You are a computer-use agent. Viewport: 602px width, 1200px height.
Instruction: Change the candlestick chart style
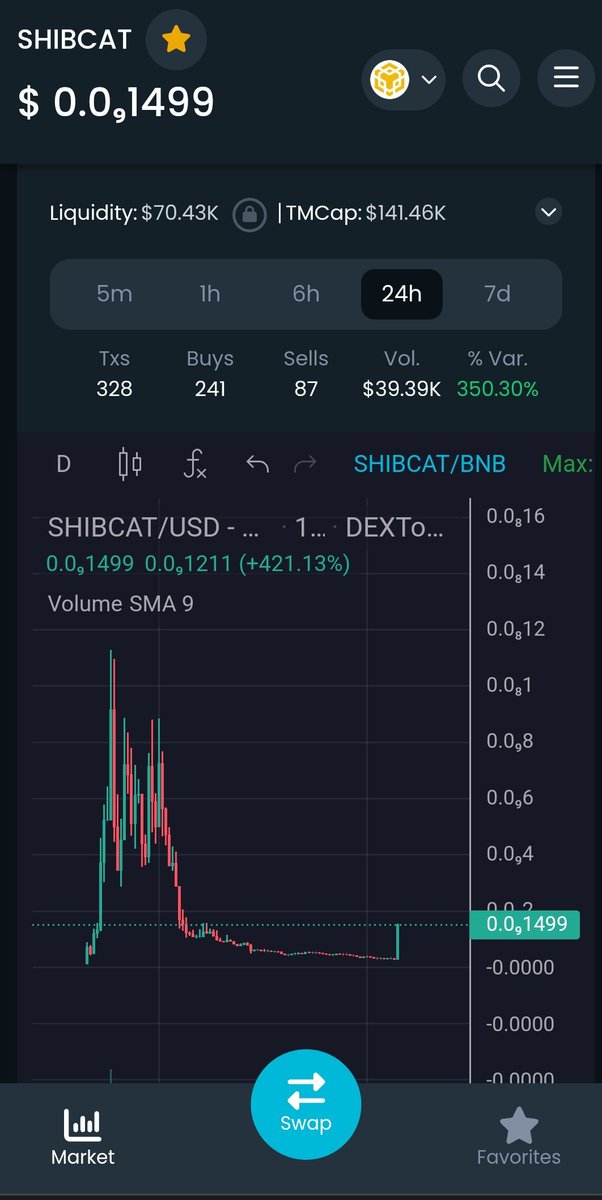130,464
